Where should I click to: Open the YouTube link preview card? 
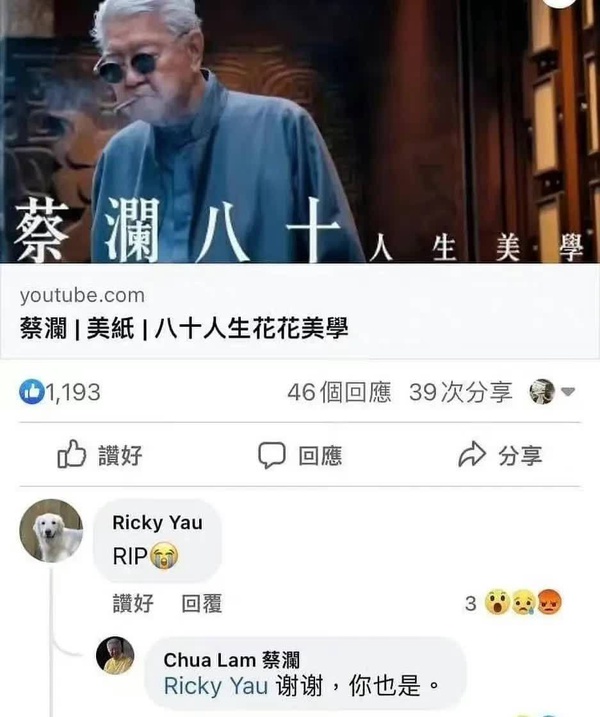pos(300,310)
